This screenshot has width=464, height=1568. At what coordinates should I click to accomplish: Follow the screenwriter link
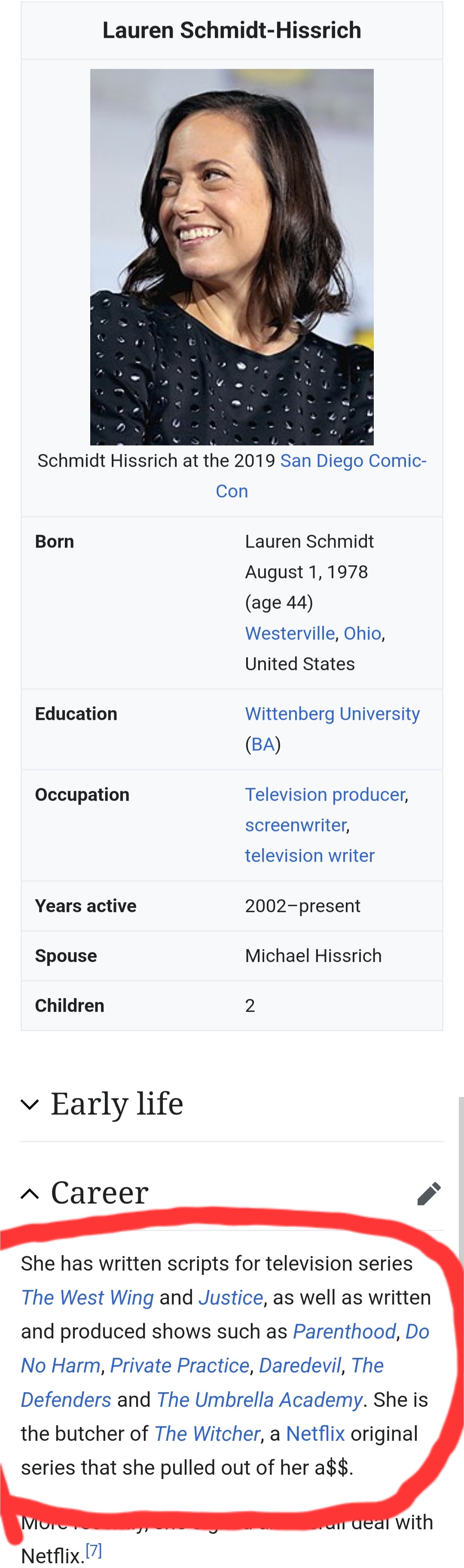point(296,825)
